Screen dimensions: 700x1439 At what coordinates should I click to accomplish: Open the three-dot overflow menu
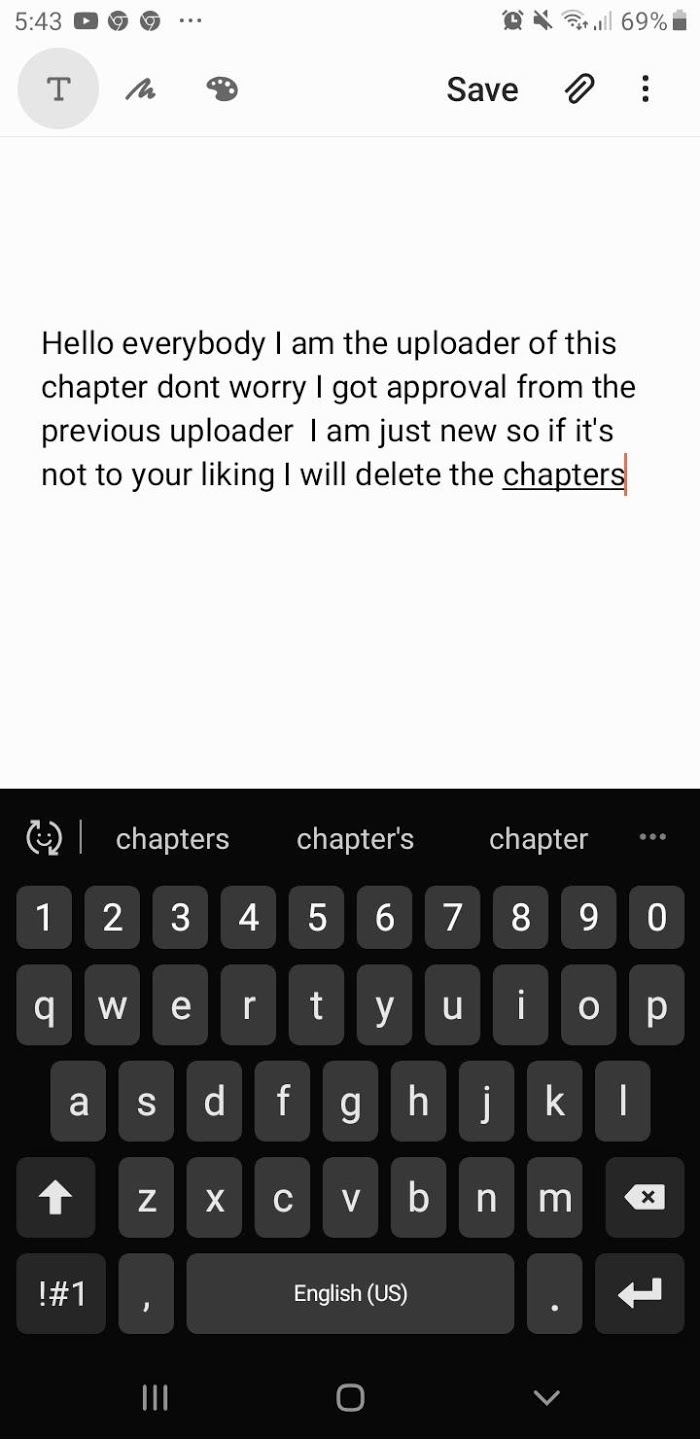(x=645, y=89)
